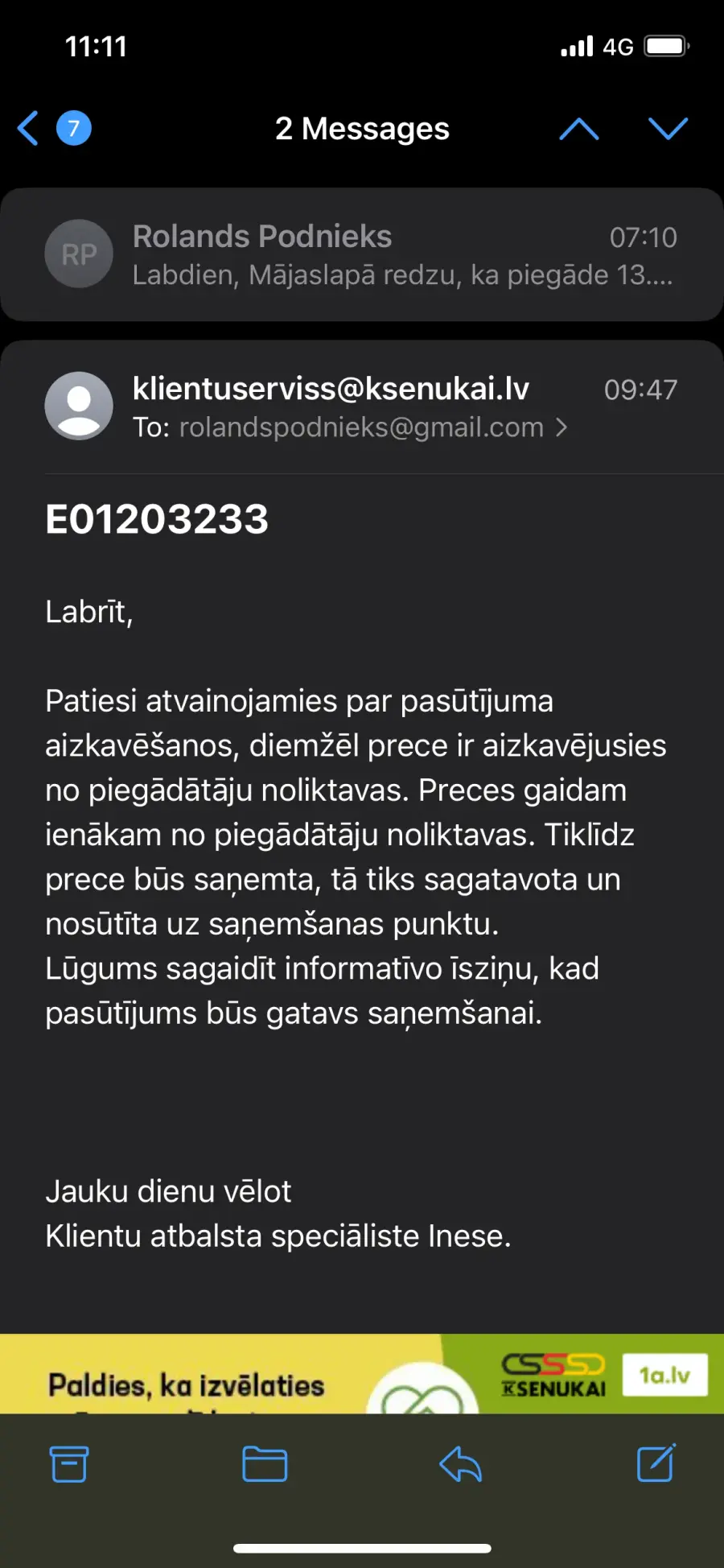724x1568 pixels.
Task: Move message to a folder
Action: 265,1463
